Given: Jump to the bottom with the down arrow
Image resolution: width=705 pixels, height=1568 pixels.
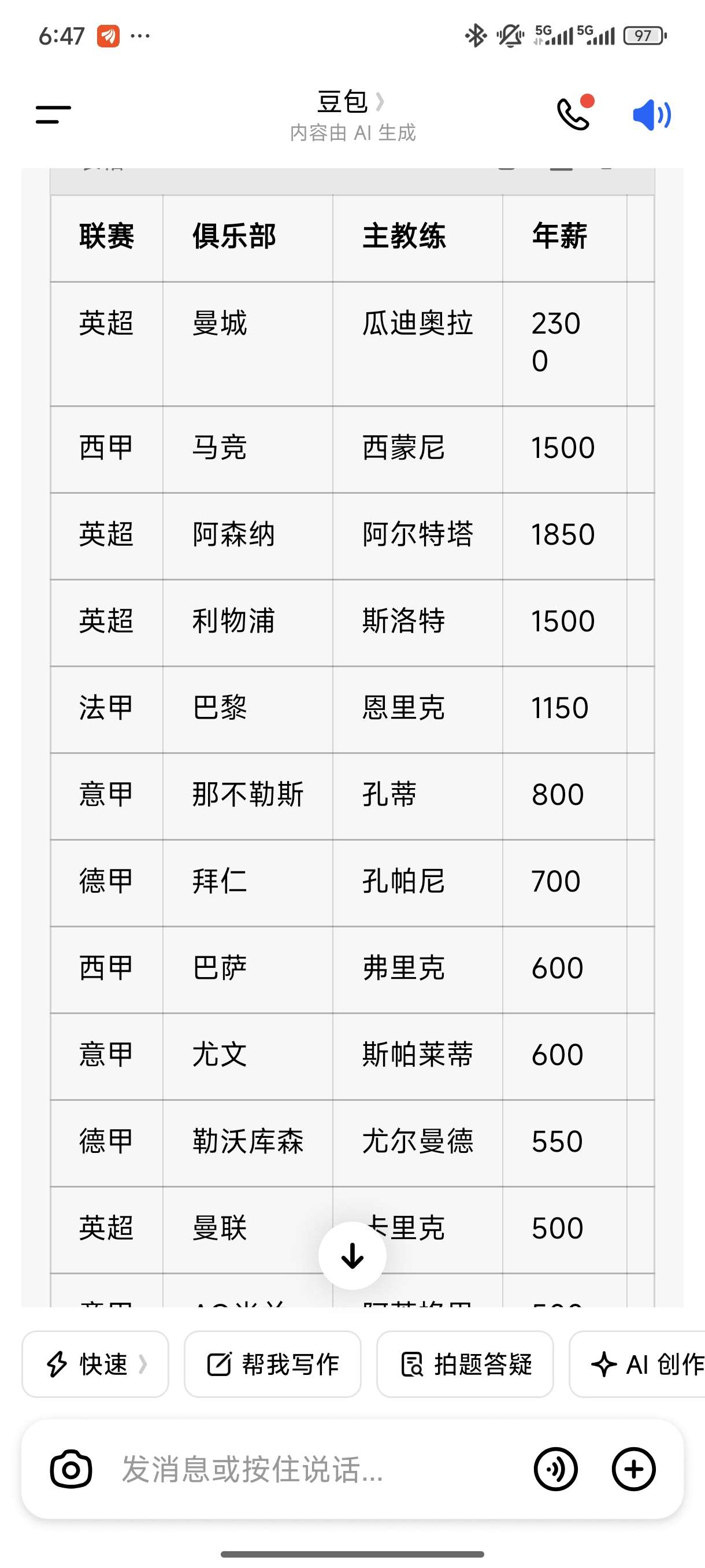Looking at the screenshot, I should [352, 1255].
